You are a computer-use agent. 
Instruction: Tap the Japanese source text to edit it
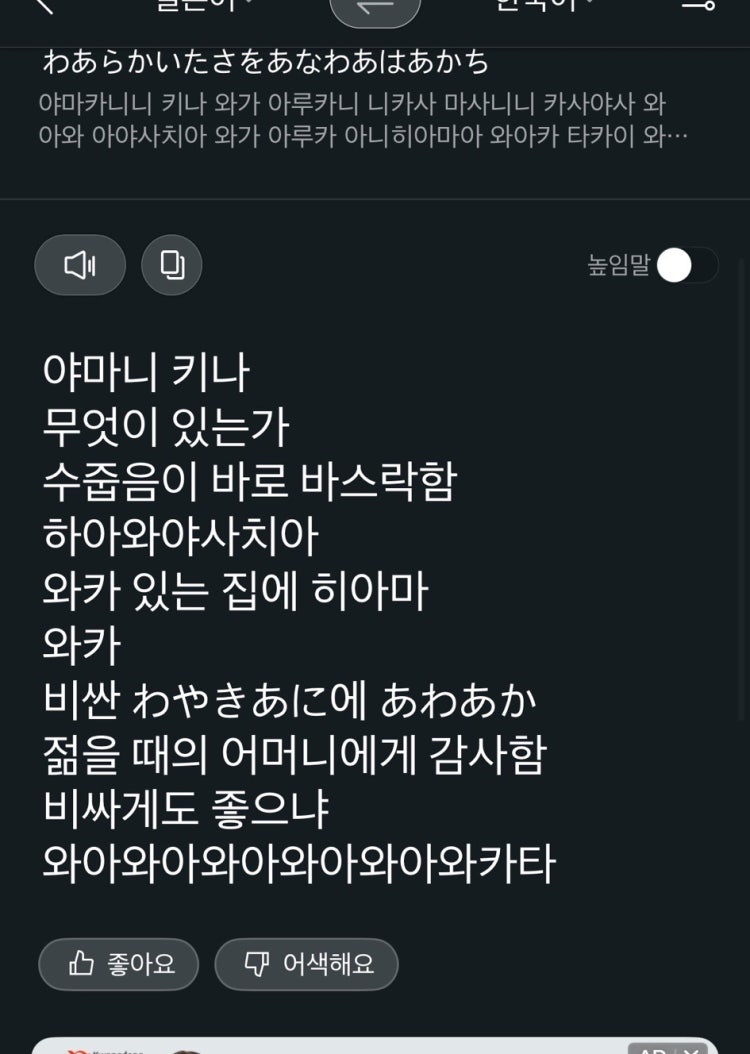pyautogui.click(x=266, y=62)
